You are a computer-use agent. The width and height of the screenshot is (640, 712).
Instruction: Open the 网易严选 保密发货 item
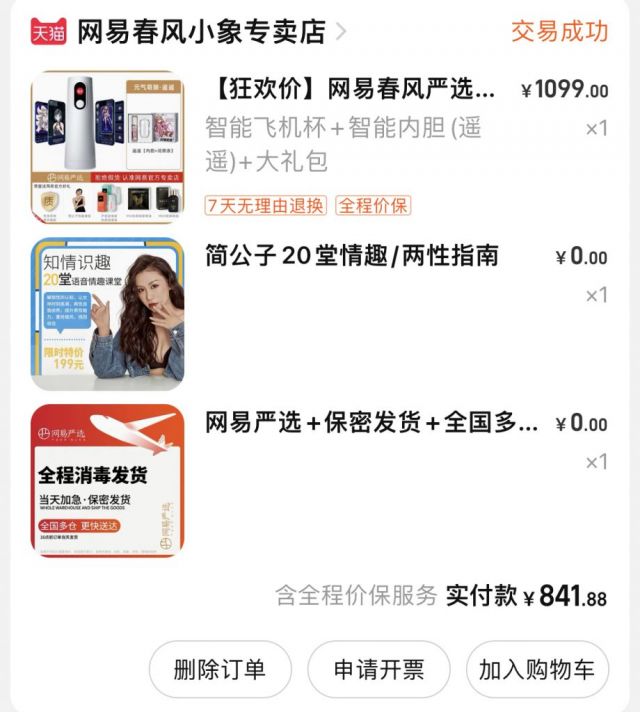click(x=371, y=423)
